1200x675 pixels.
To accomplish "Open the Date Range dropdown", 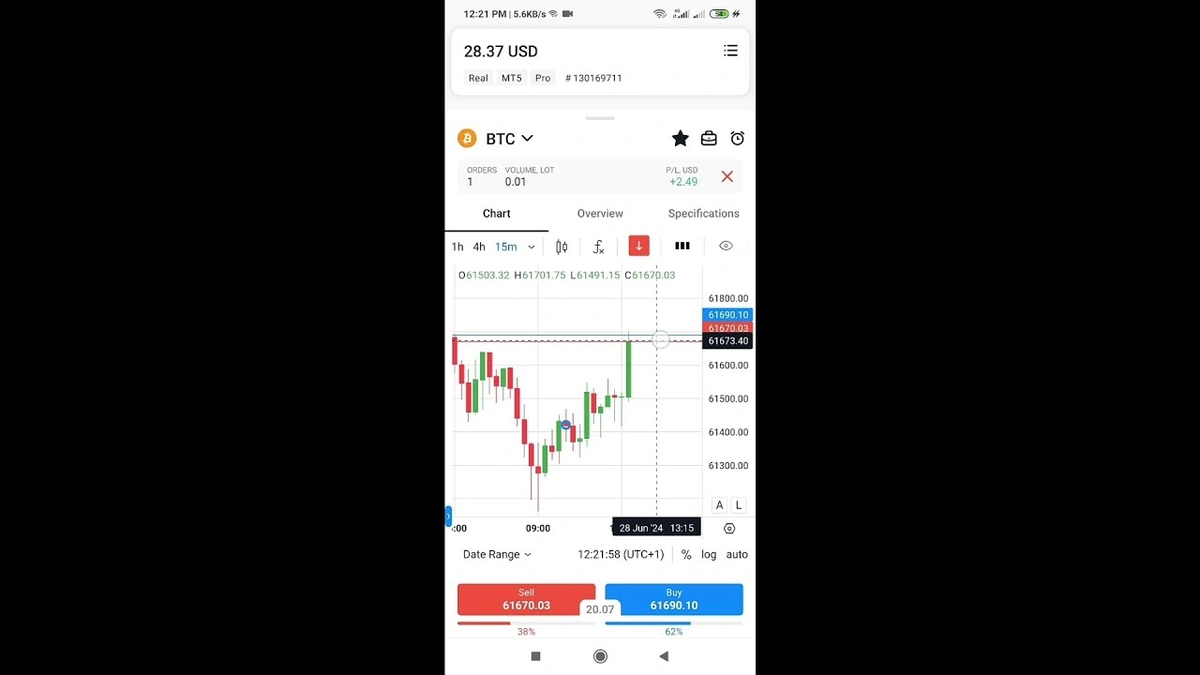I will coord(497,555).
